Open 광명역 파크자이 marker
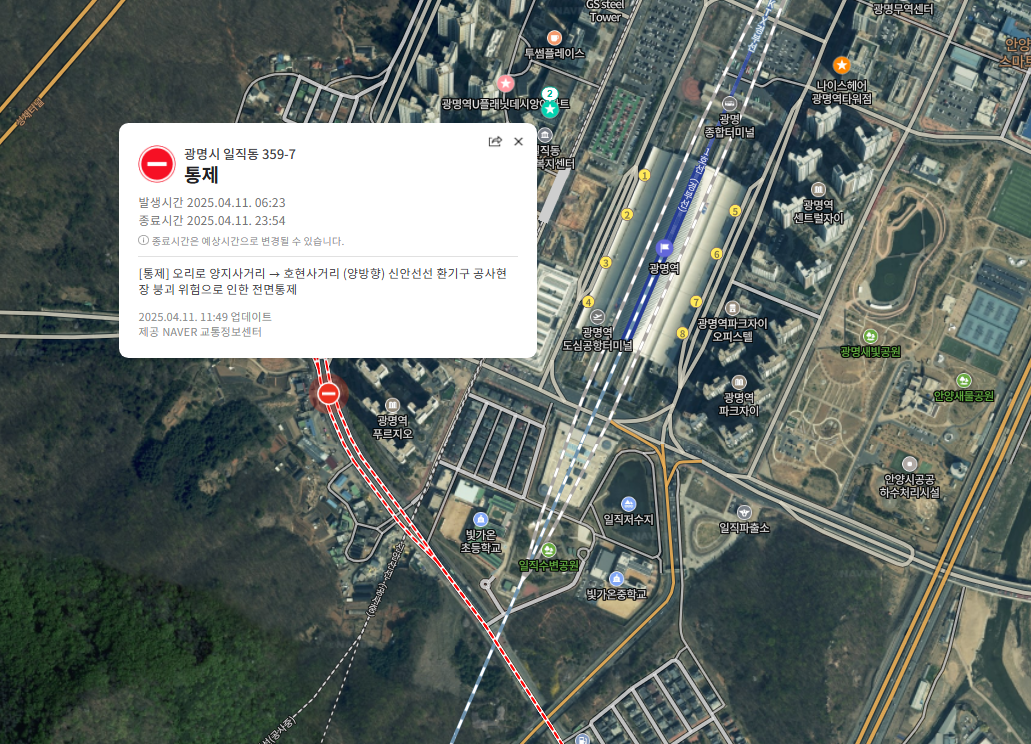The image size is (1031, 744). point(739,382)
